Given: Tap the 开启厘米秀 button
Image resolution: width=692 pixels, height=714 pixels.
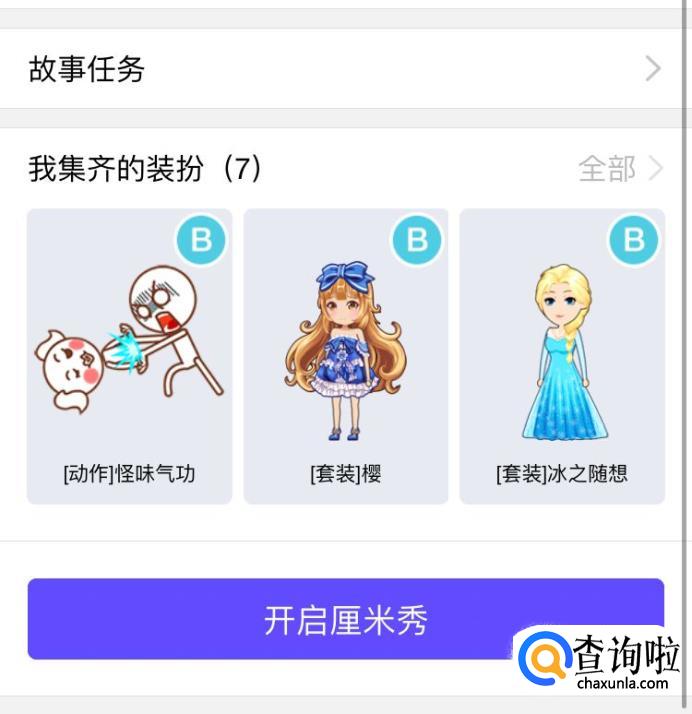Looking at the screenshot, I should point(345,619).
